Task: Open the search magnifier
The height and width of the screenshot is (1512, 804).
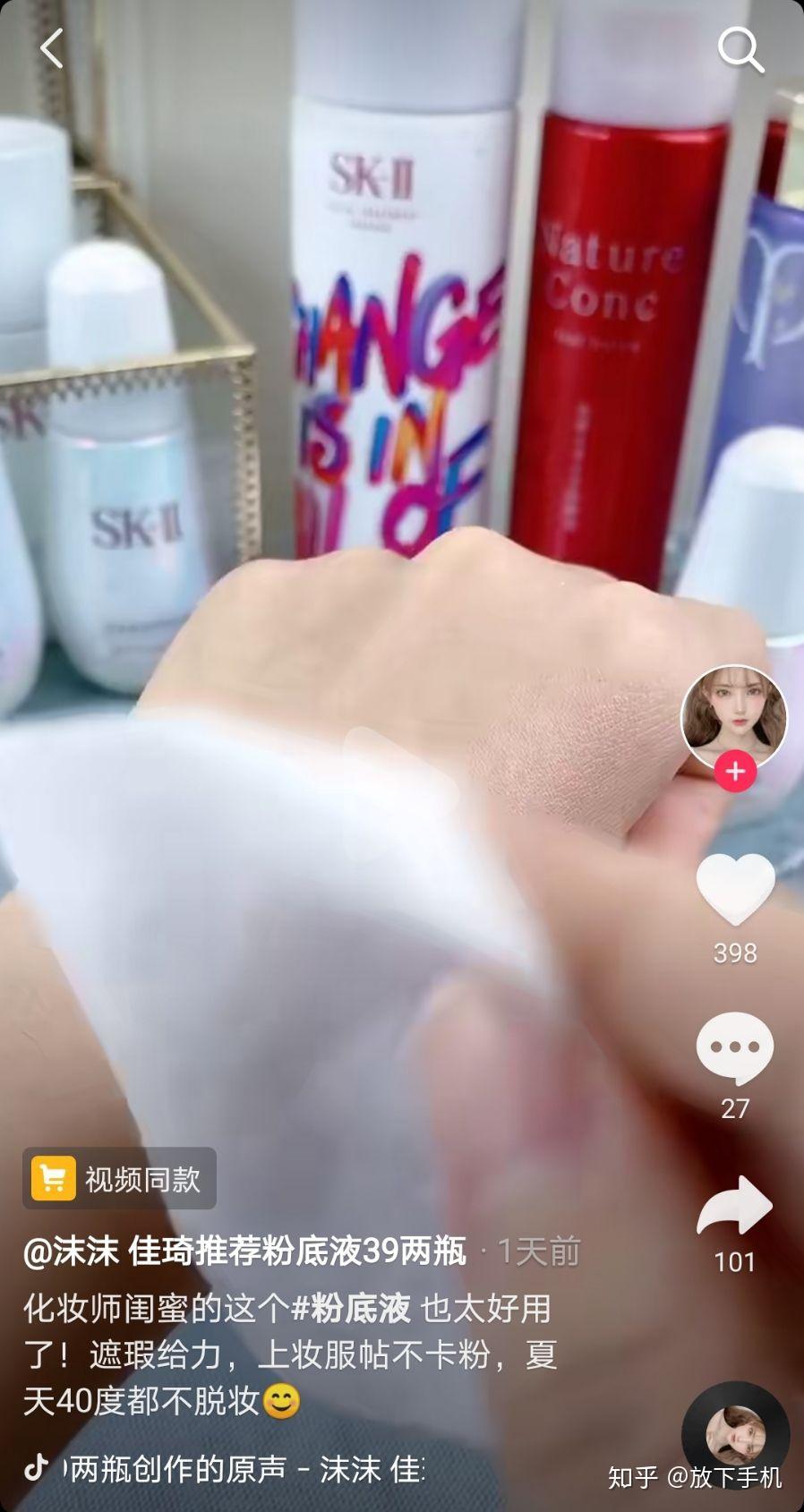Action: [x=740, y=48]
